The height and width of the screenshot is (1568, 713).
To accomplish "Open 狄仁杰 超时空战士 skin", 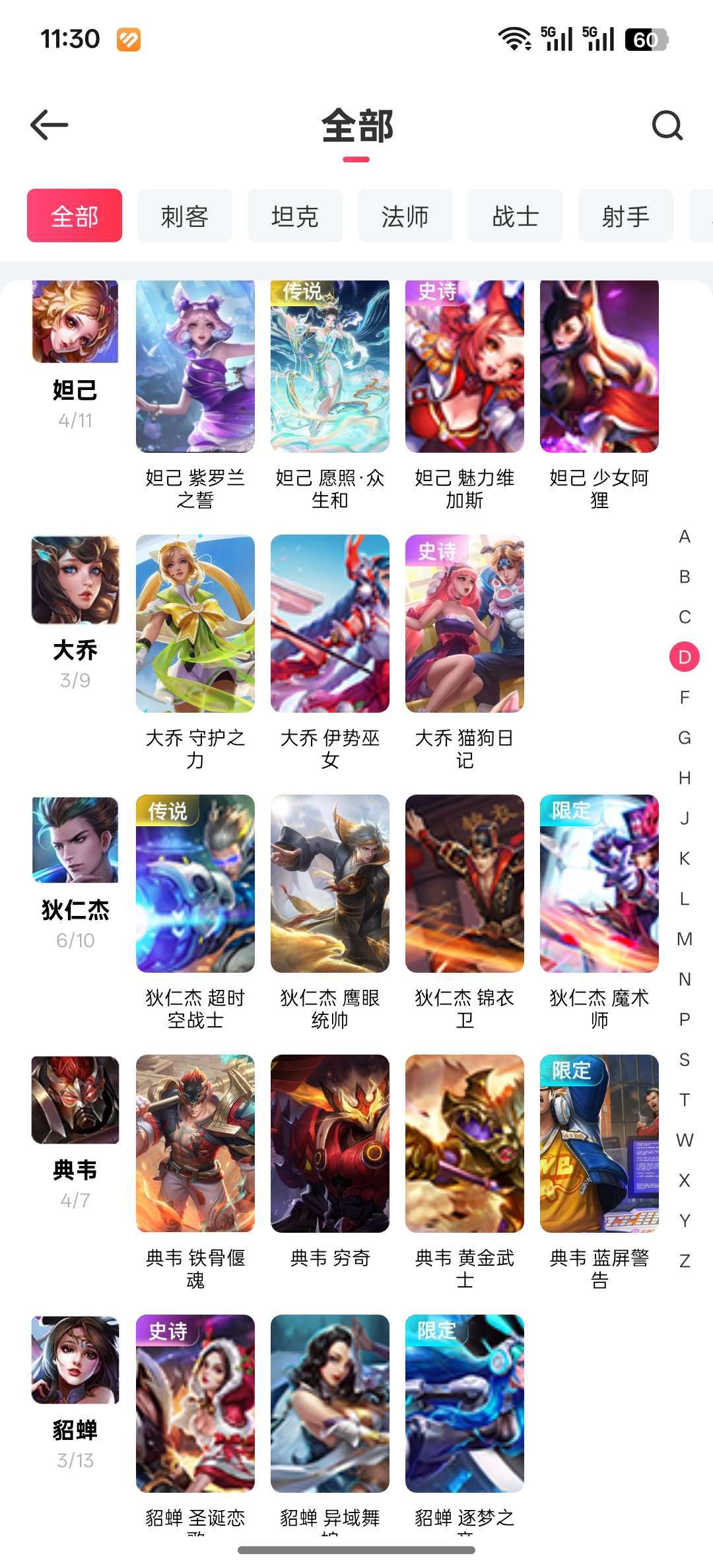I will click(x=195, y=884).
